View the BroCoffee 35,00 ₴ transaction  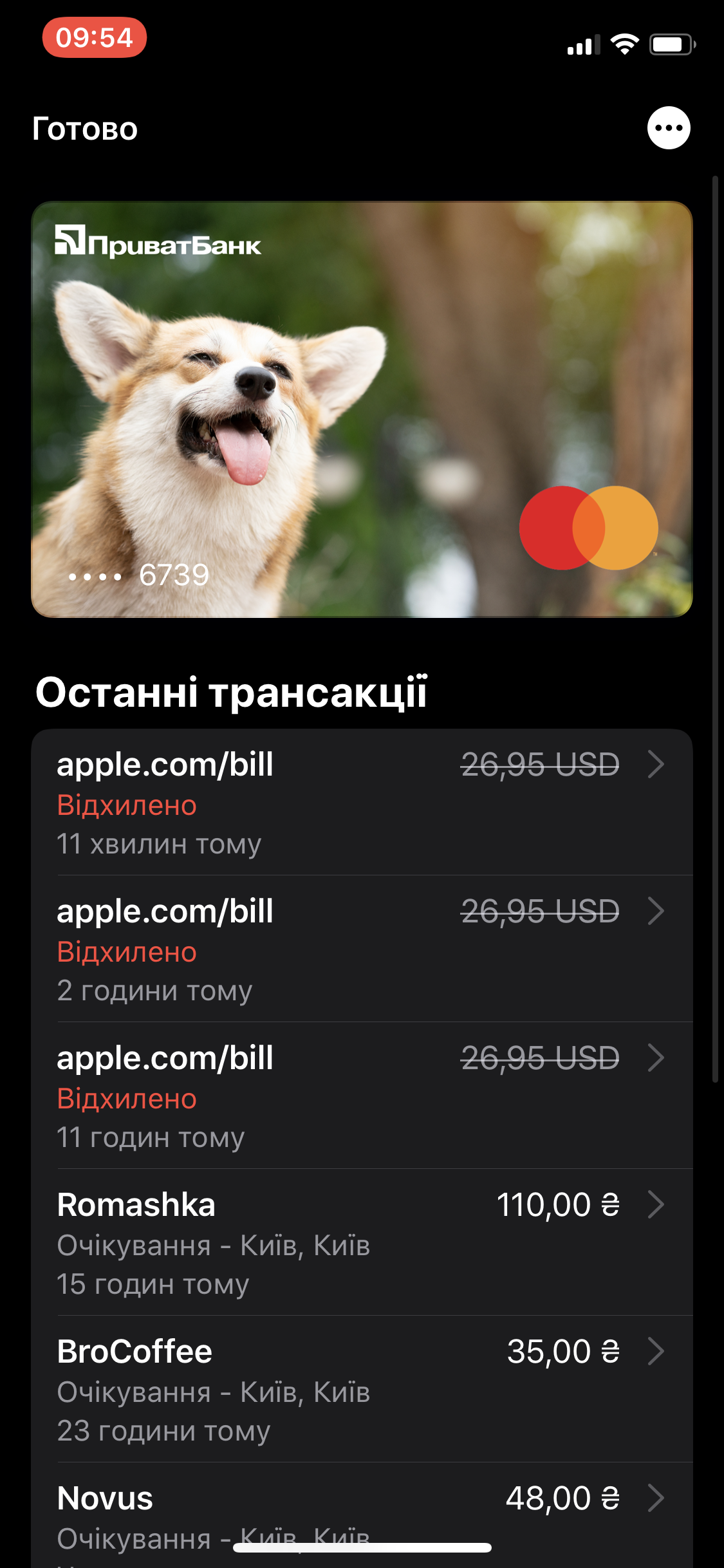(x=362, y=1389)
